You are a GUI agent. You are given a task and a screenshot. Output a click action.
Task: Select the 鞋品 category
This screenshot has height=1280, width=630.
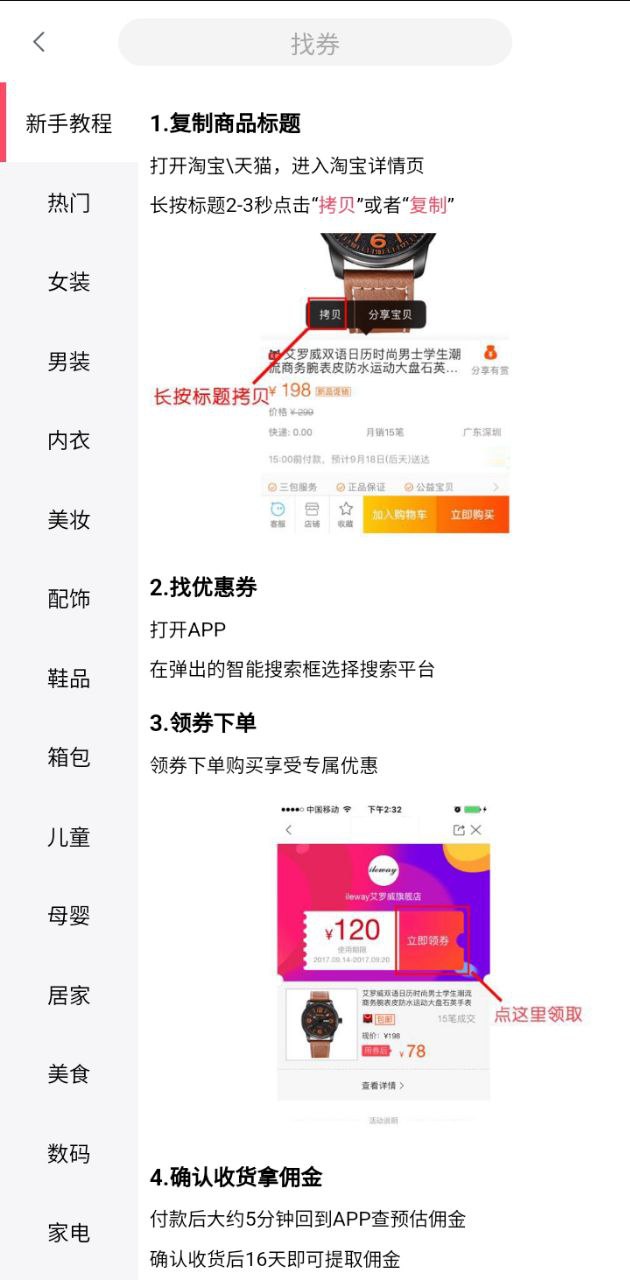coord(69,679)
